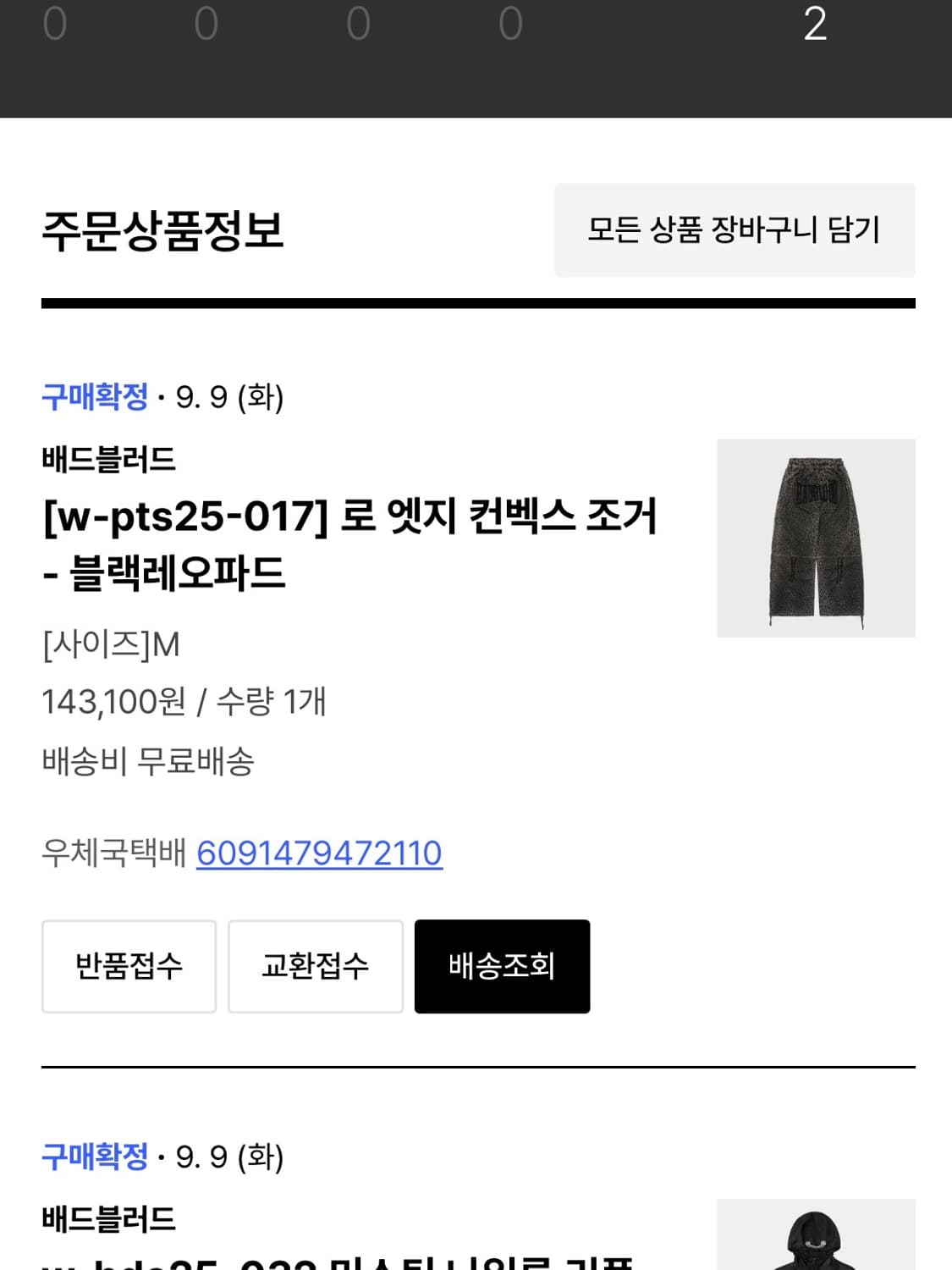952x1270 pixels.
Task: Click the 모든 상품 장바구니 담기 button
Action: coord(734,230)
